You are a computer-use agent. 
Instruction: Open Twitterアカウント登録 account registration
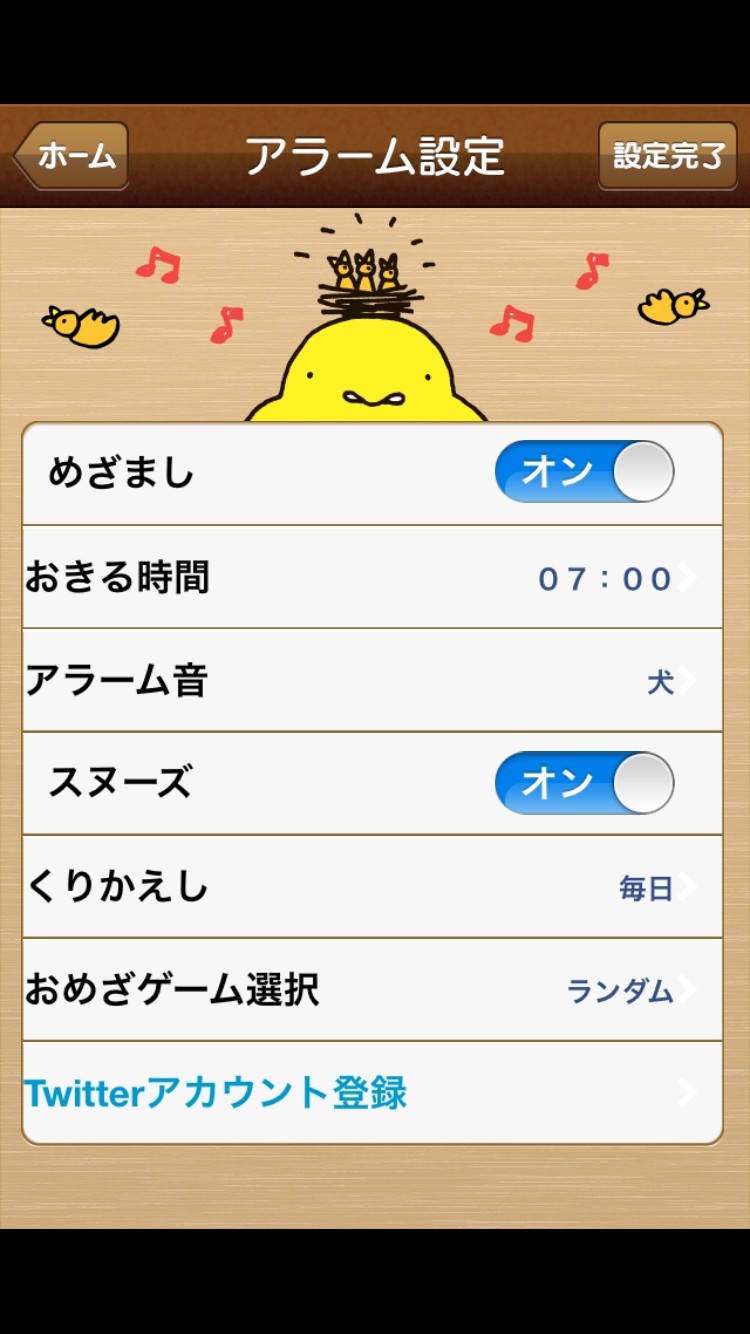372,1093
